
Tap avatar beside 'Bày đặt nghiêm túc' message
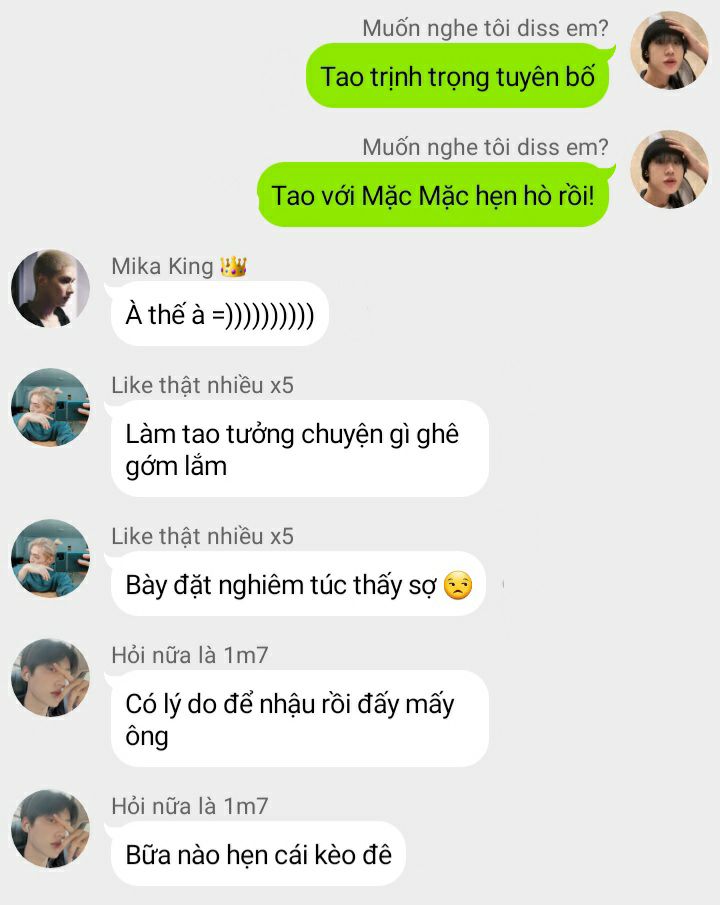coord(50,558)
